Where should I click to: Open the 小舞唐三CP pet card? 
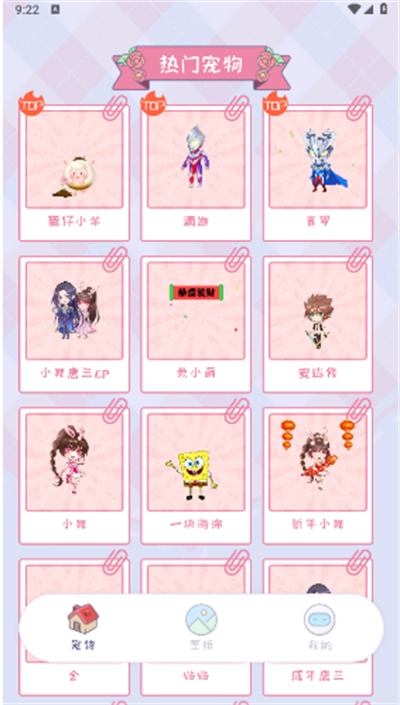[74, 325]
